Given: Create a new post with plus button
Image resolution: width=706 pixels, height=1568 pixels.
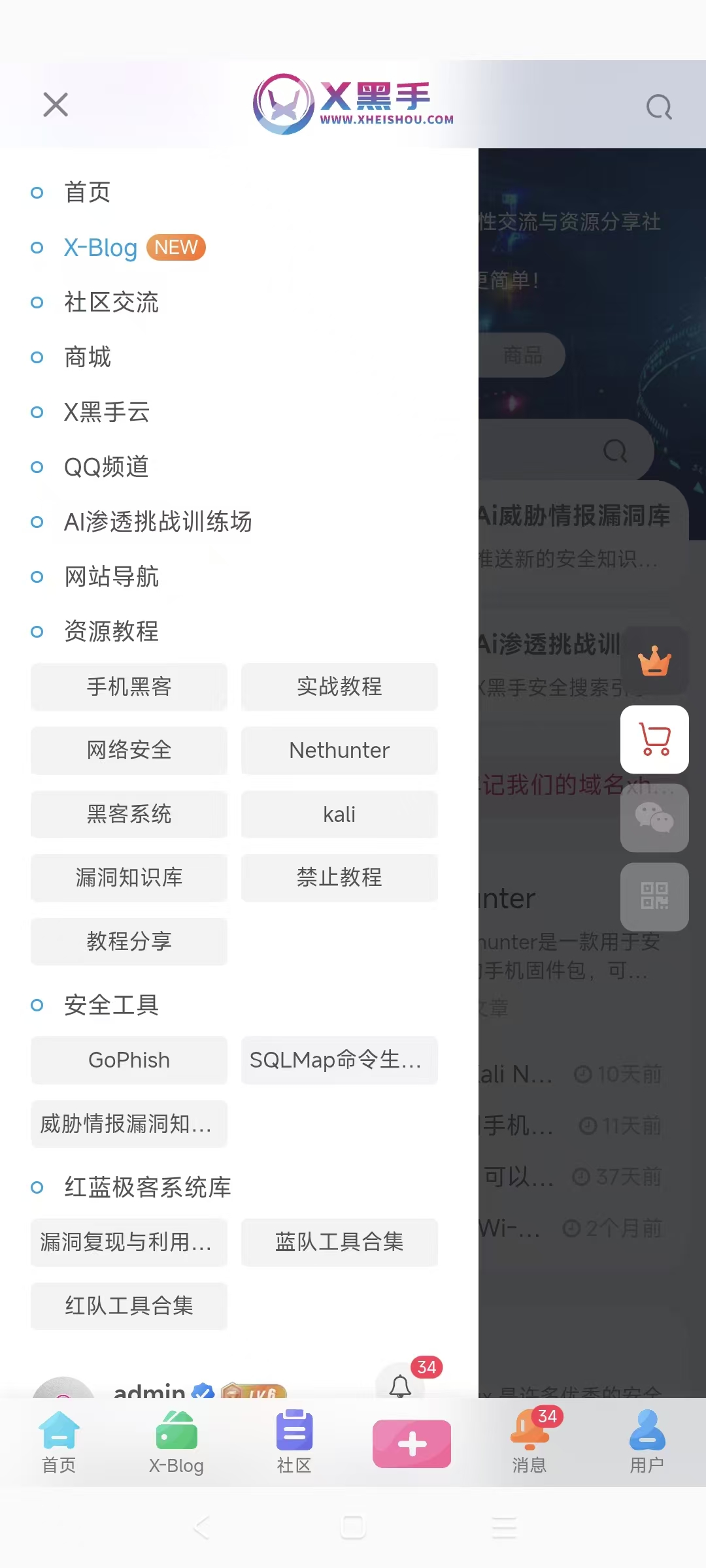Looking at the screenshot, I should point(412,1444).
